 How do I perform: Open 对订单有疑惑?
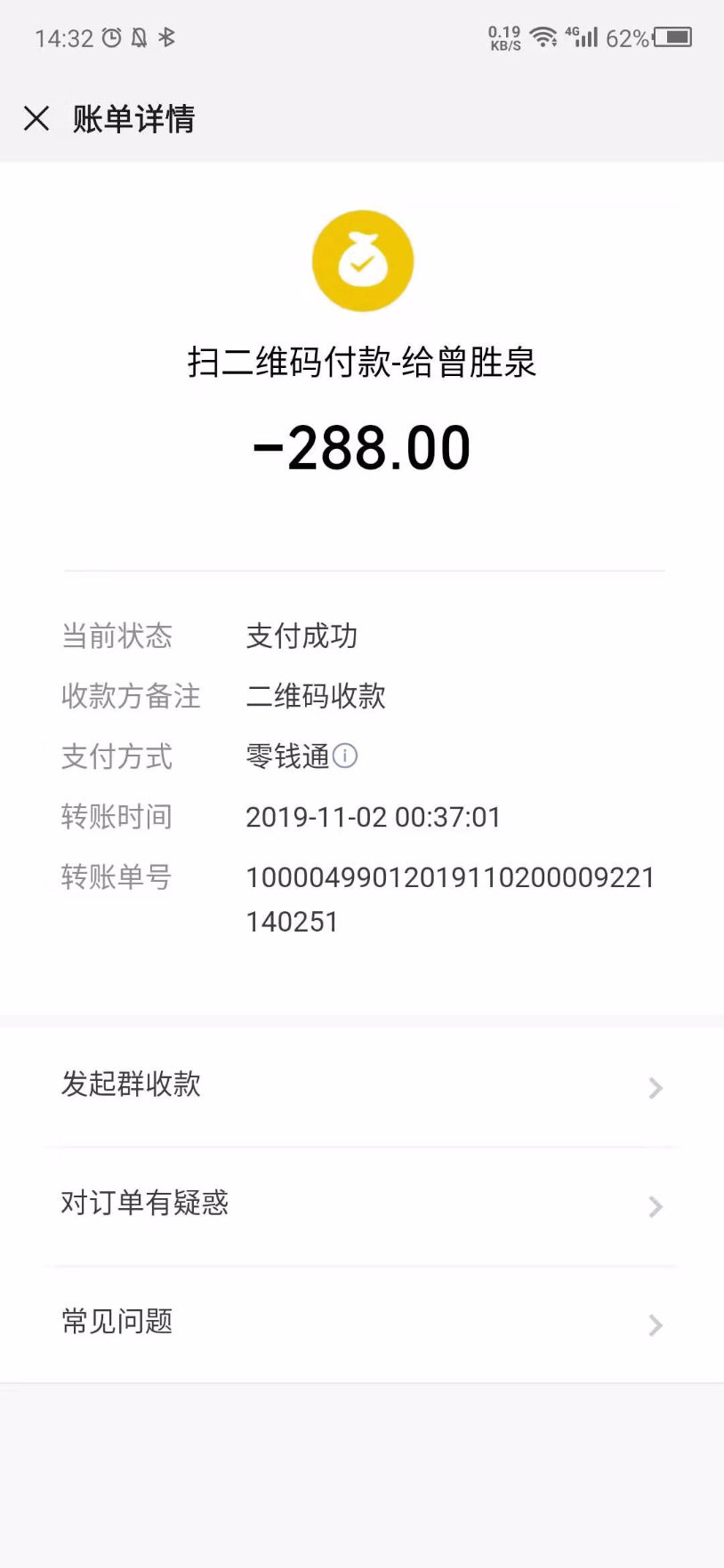pos(362,1204)
